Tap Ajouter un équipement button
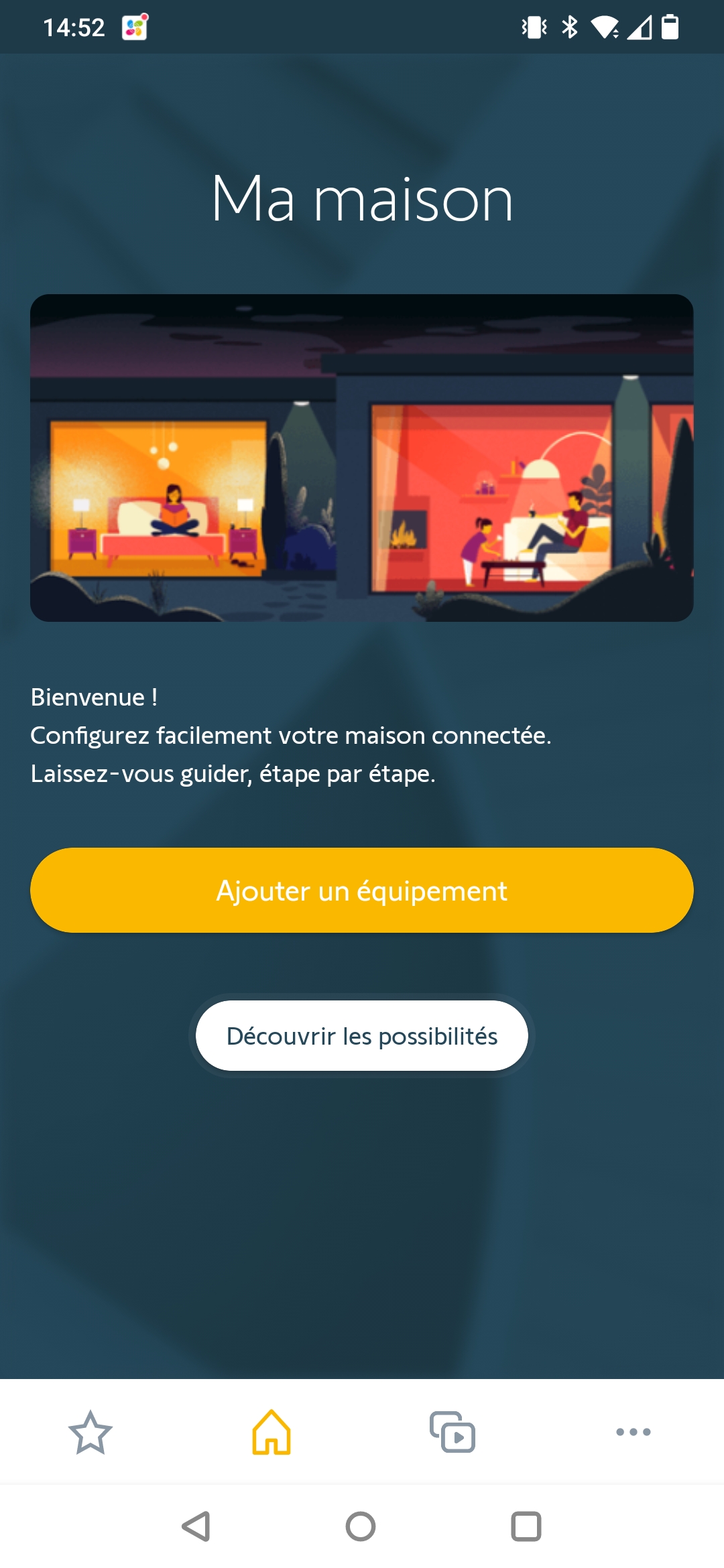Viewport: 724px width, 1568px height. coord(362,890)
